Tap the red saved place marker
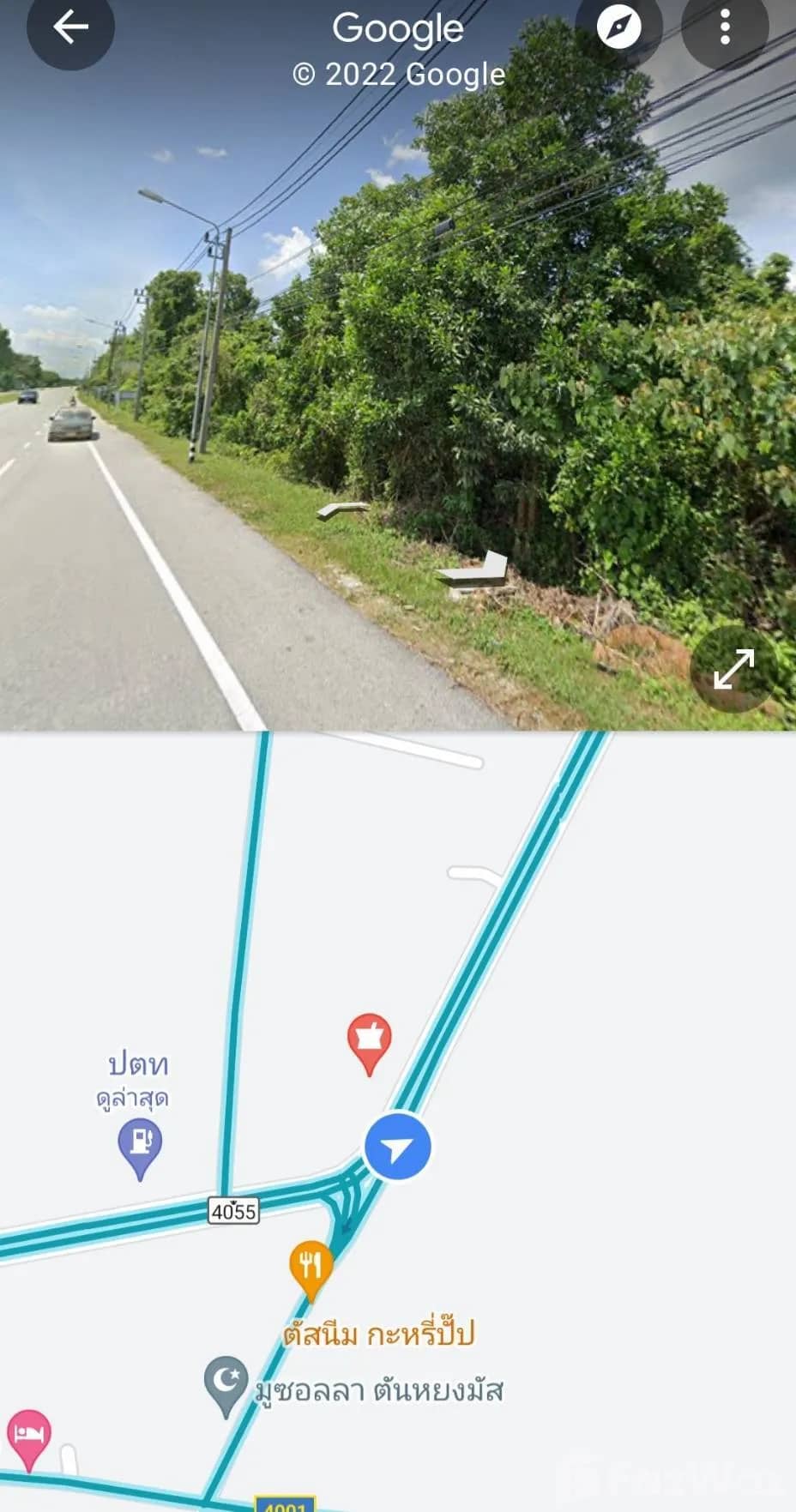 point(367,1039)
